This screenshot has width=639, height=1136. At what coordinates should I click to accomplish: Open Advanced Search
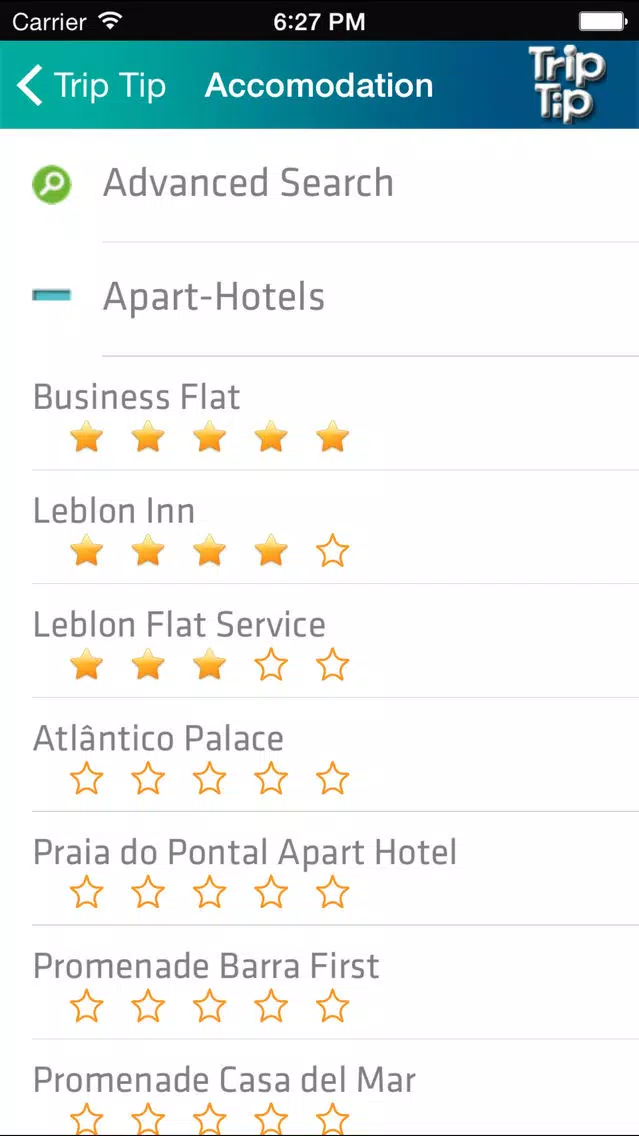(x=320, y=185)
